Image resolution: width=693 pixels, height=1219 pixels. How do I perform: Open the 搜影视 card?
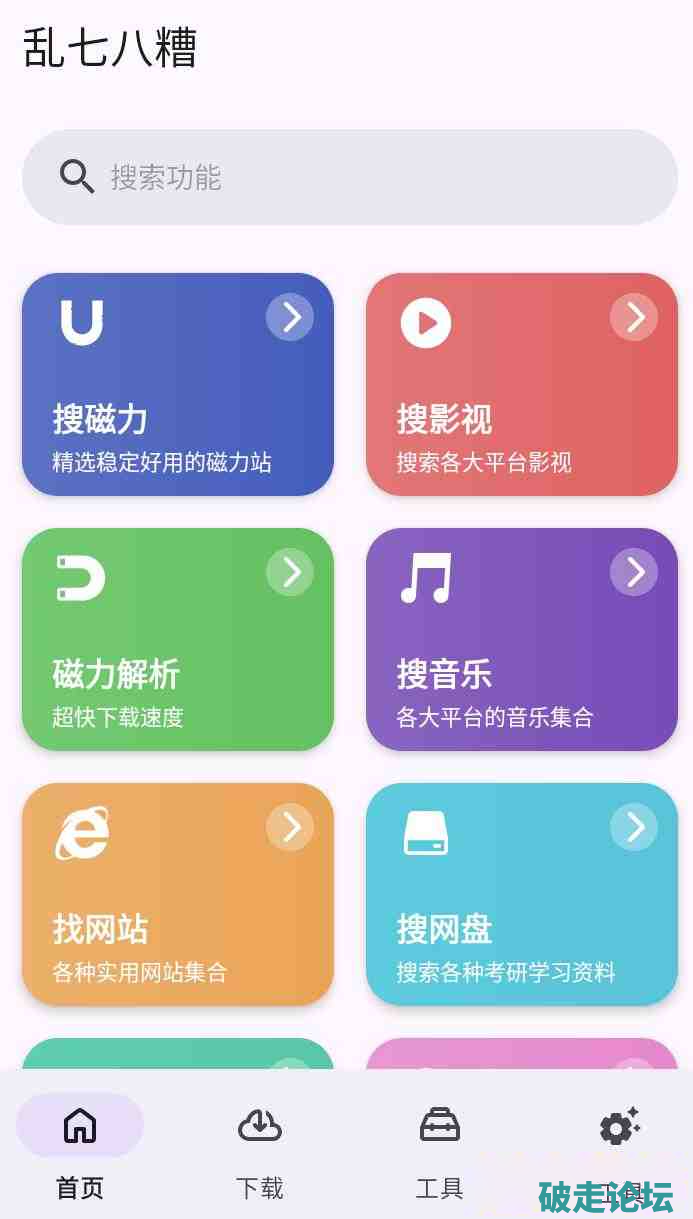522,385
